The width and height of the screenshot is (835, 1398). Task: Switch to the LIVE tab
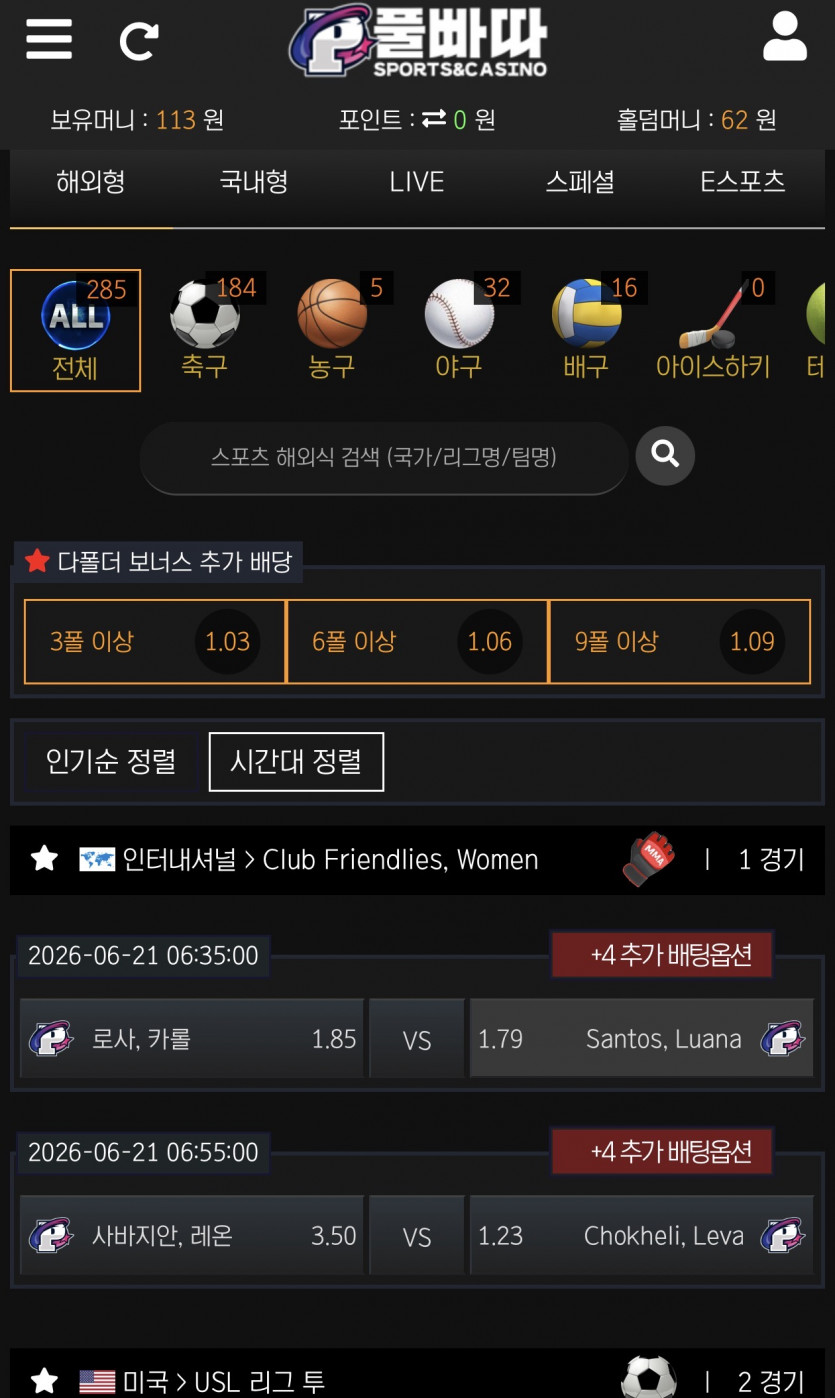(x=417, y=182)
